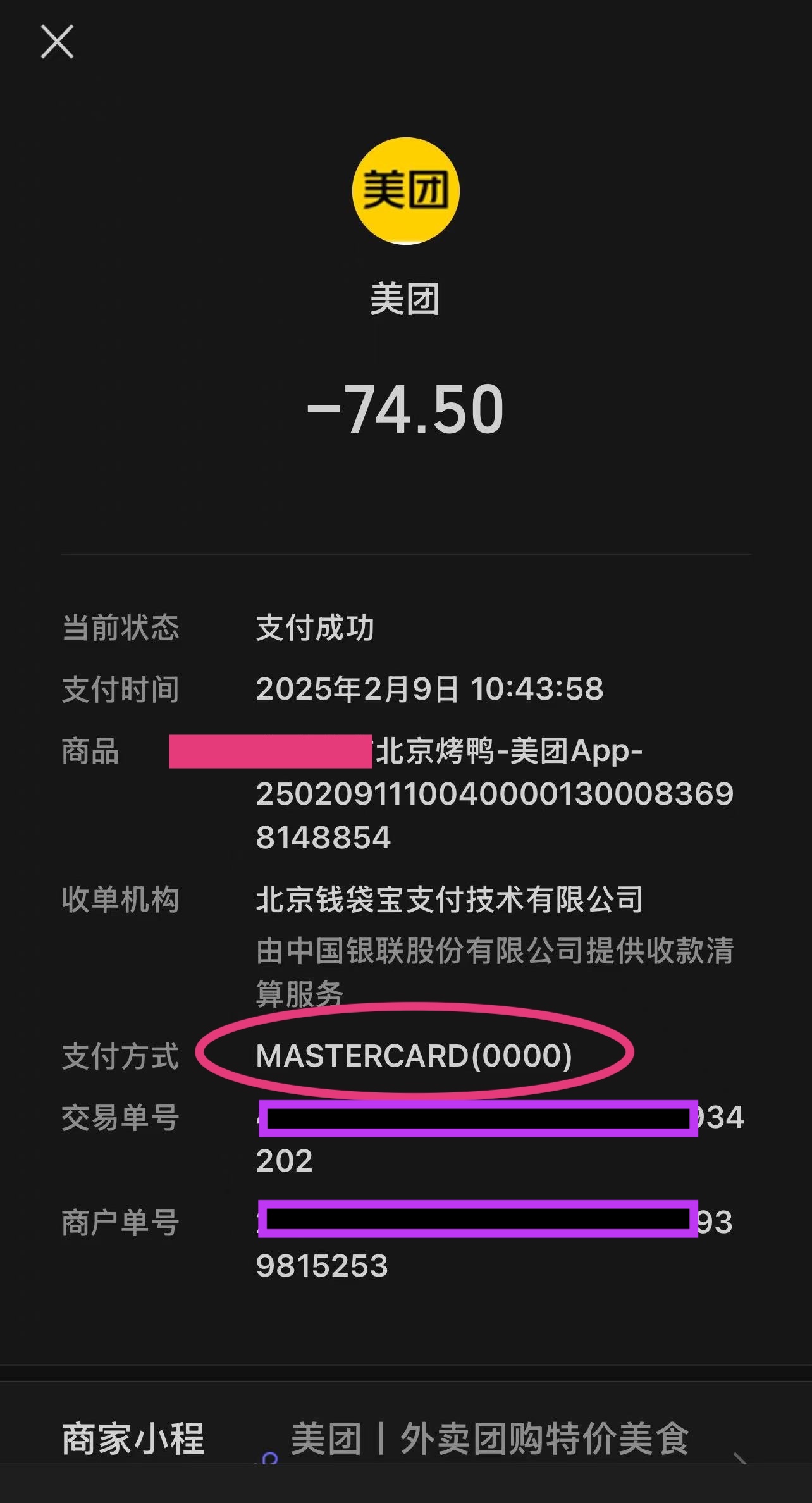Tap the 商户单号 merchant order number

(x=120, y=1221)
